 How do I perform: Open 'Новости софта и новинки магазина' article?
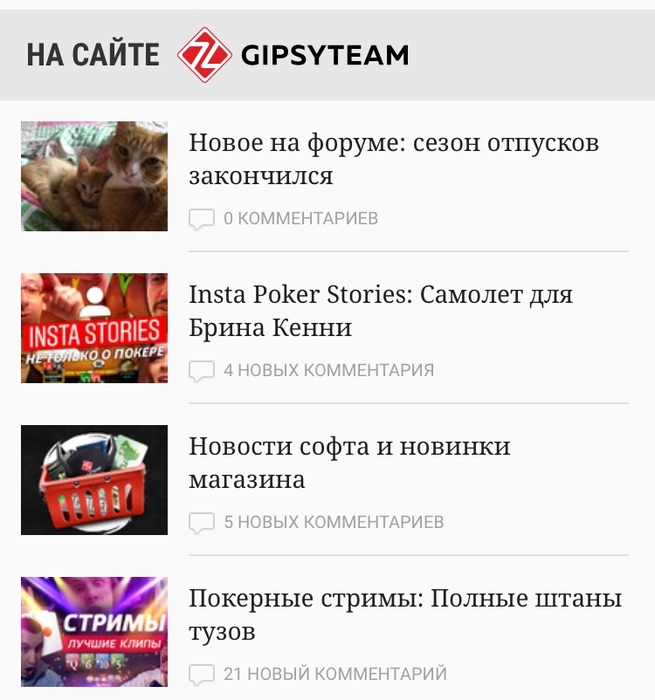click(x=349, y=462)
